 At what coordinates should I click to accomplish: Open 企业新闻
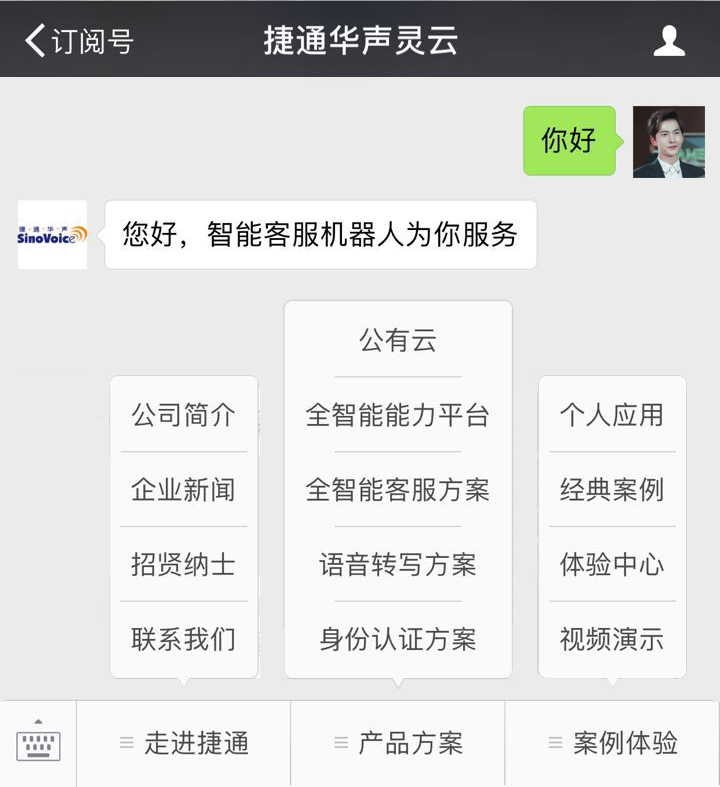pyautogui.click(x=184, y=490)
